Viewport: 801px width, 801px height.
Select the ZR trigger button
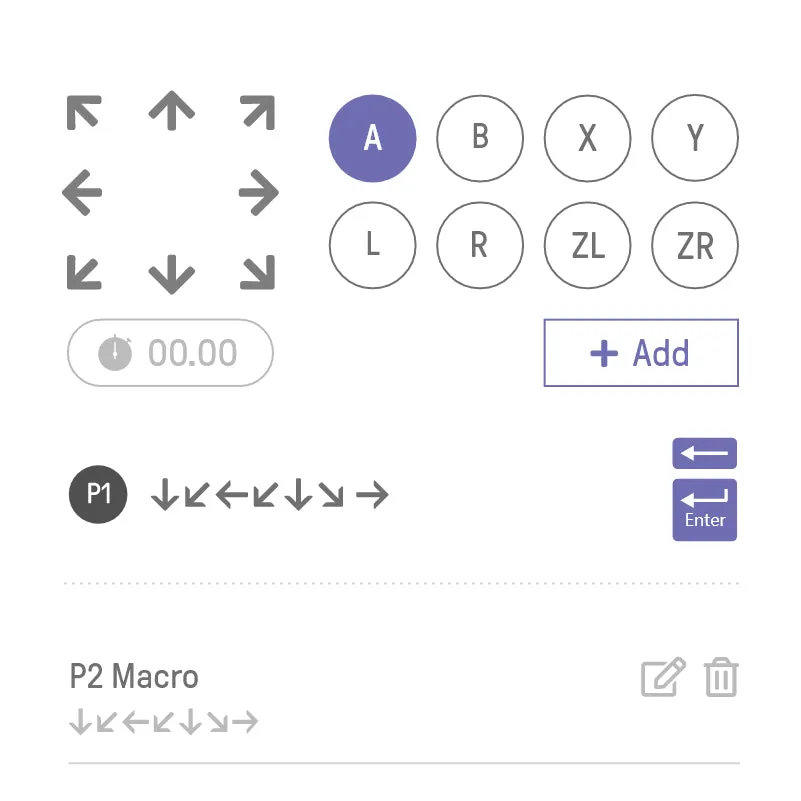pos(695,245)
